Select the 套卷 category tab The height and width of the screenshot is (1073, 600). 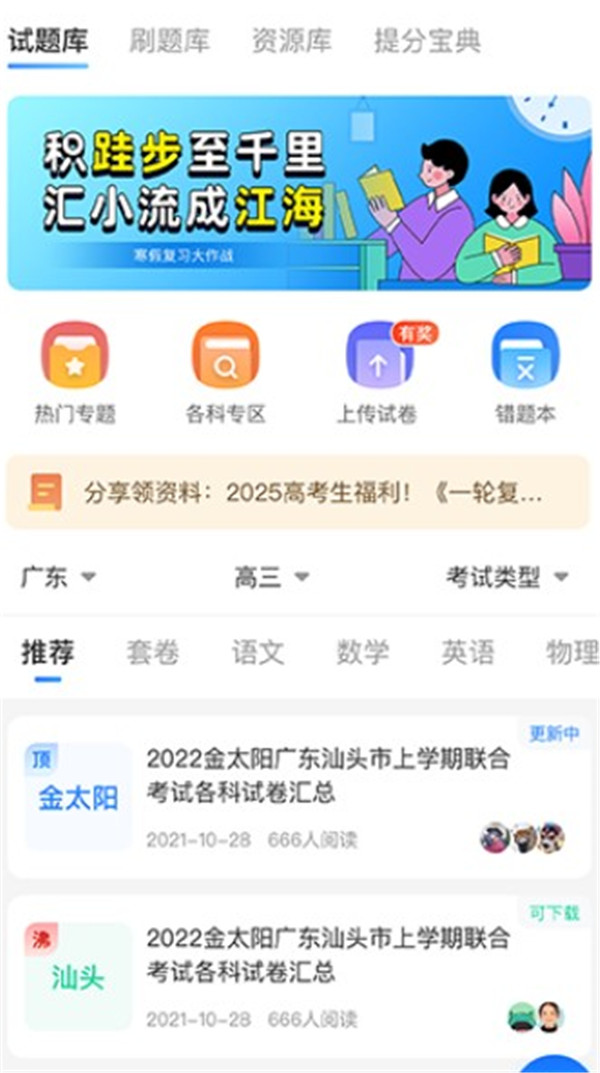point(152,653)
